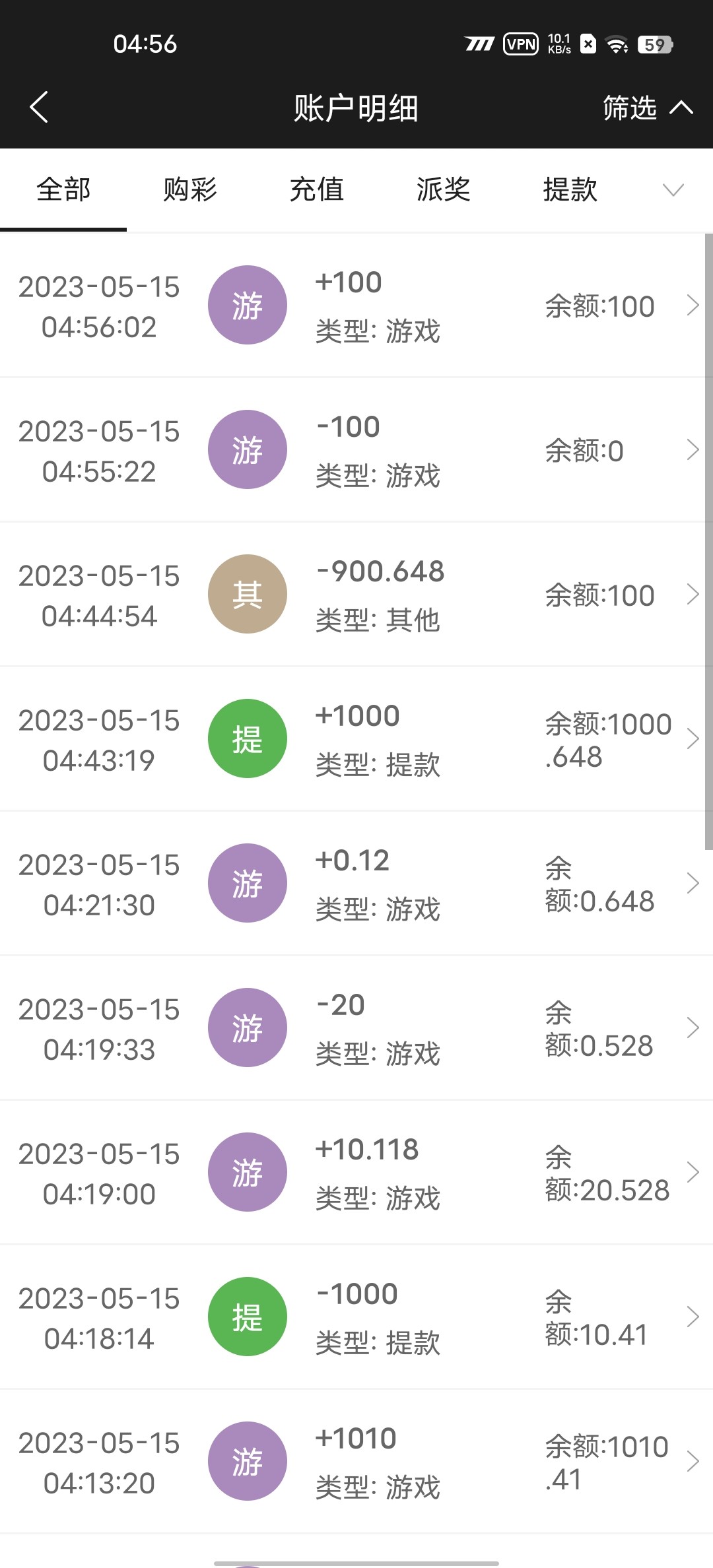Screen dimensions: 713x1568
Task: Expand more tab categories with the down arrow
Action: pyautogui.click(x=673, y=190)
